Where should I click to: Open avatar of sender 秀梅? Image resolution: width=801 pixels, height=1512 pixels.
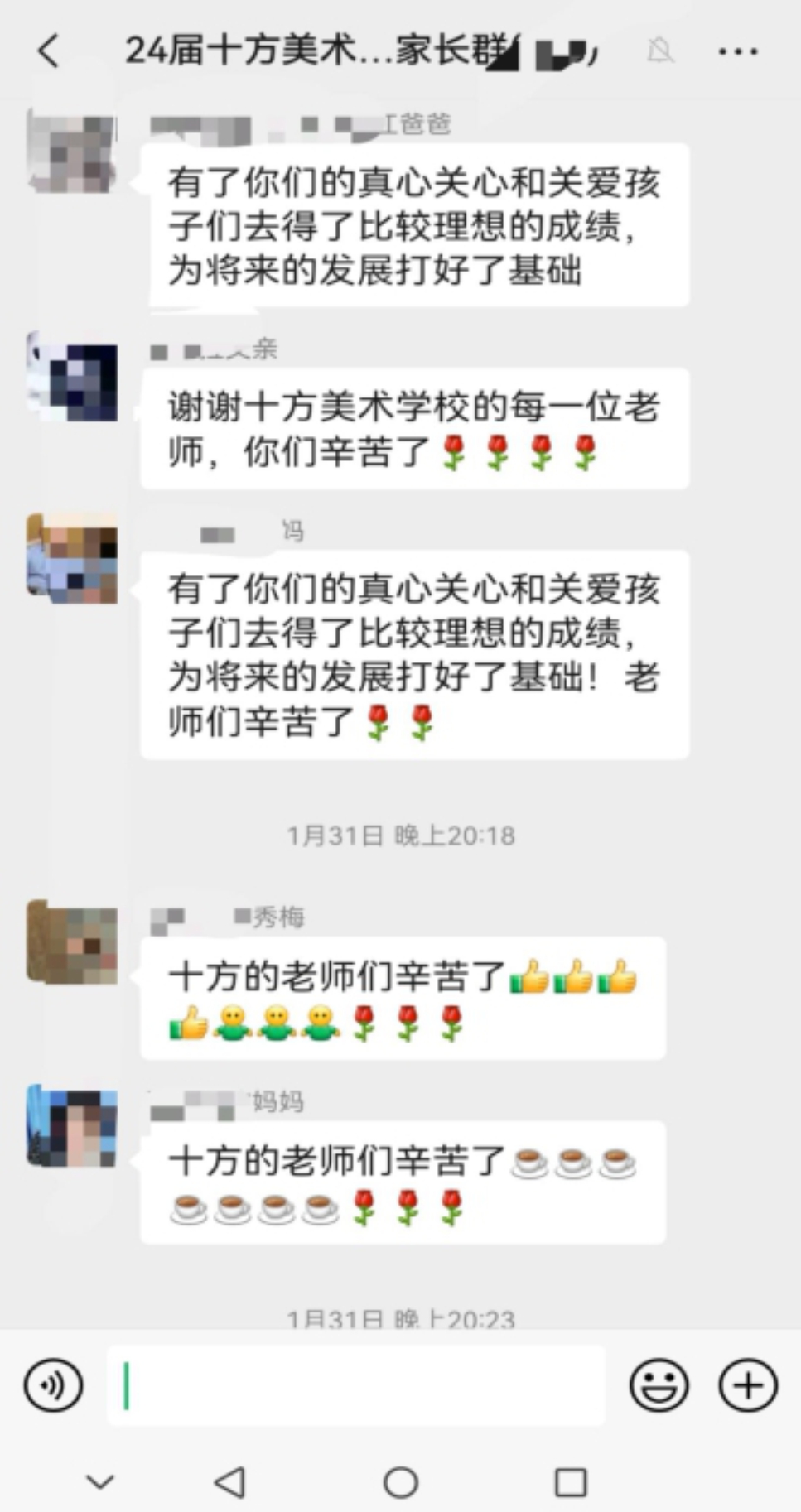(x=72, y=943)
